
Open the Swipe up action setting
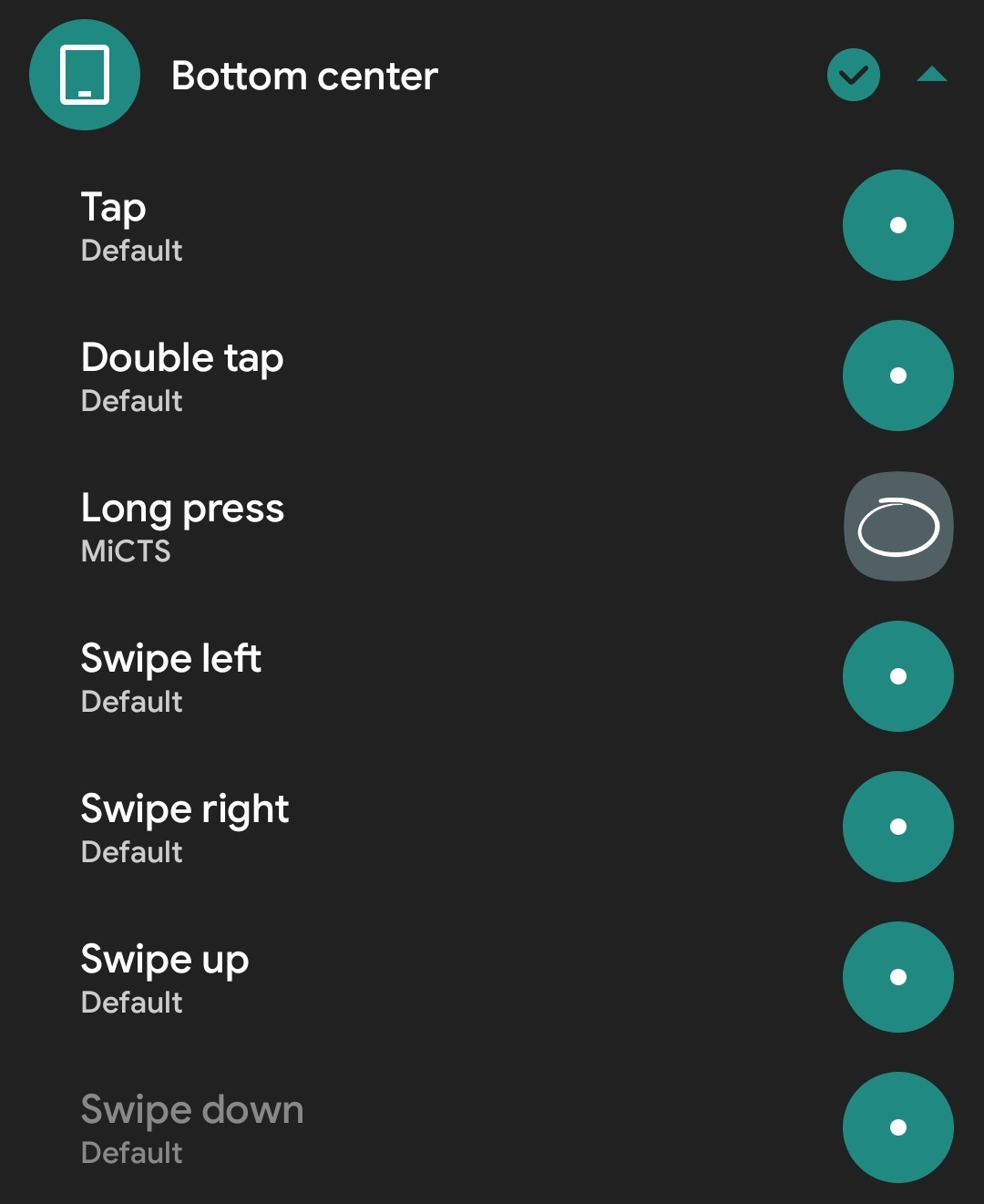(x=456, y=978)
